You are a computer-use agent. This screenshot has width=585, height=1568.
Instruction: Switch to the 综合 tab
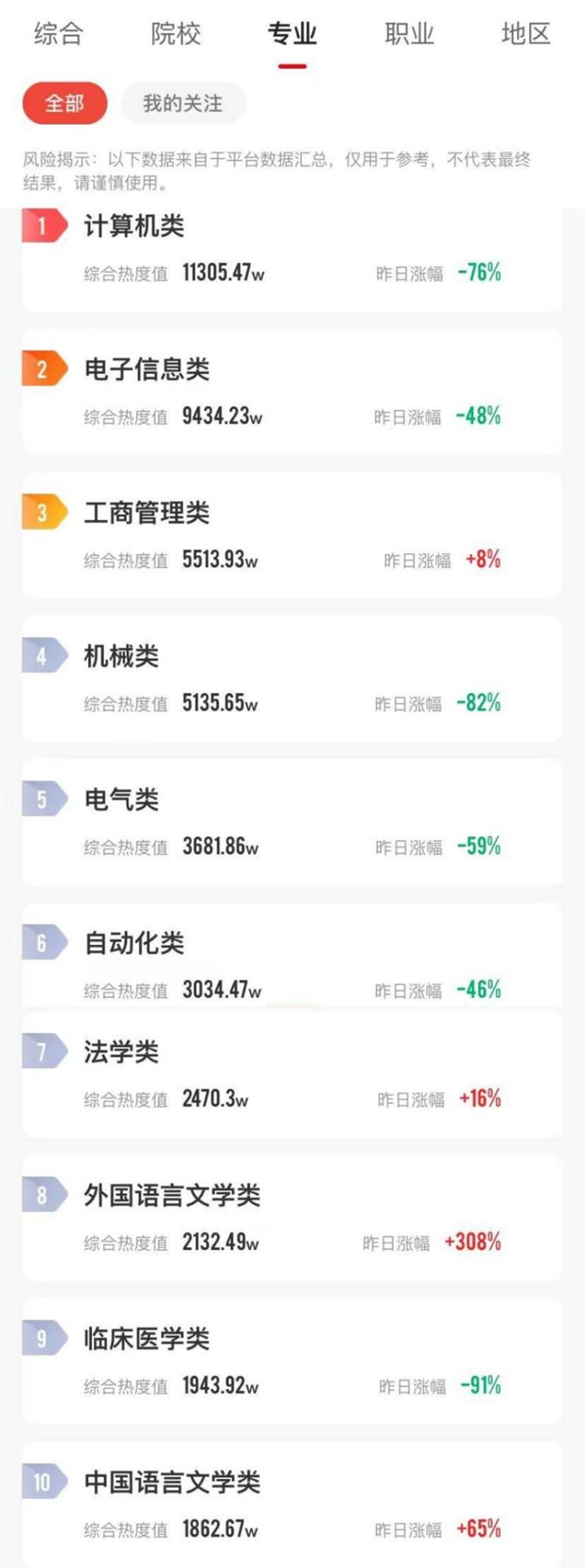58,34
